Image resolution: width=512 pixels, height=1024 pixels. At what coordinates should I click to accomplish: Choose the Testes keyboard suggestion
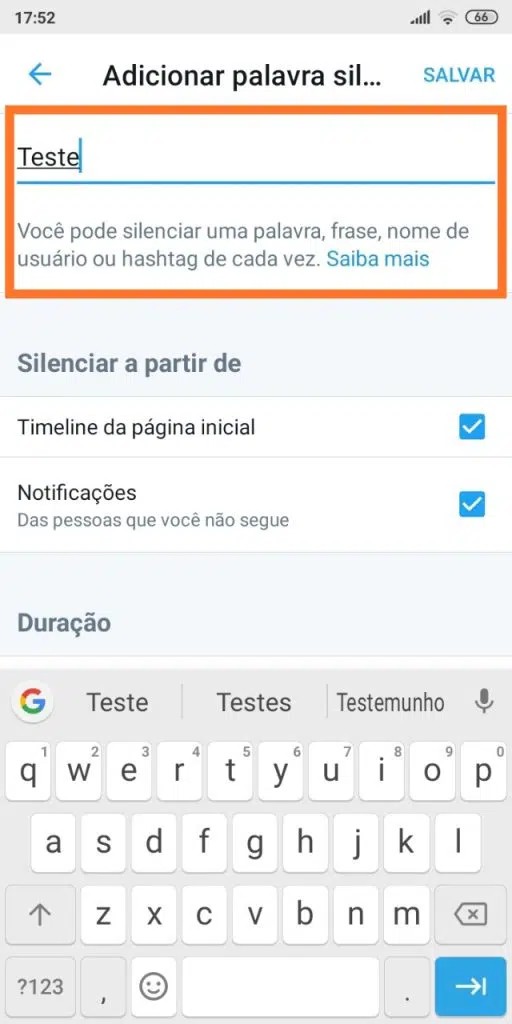(x=254, y=703)
